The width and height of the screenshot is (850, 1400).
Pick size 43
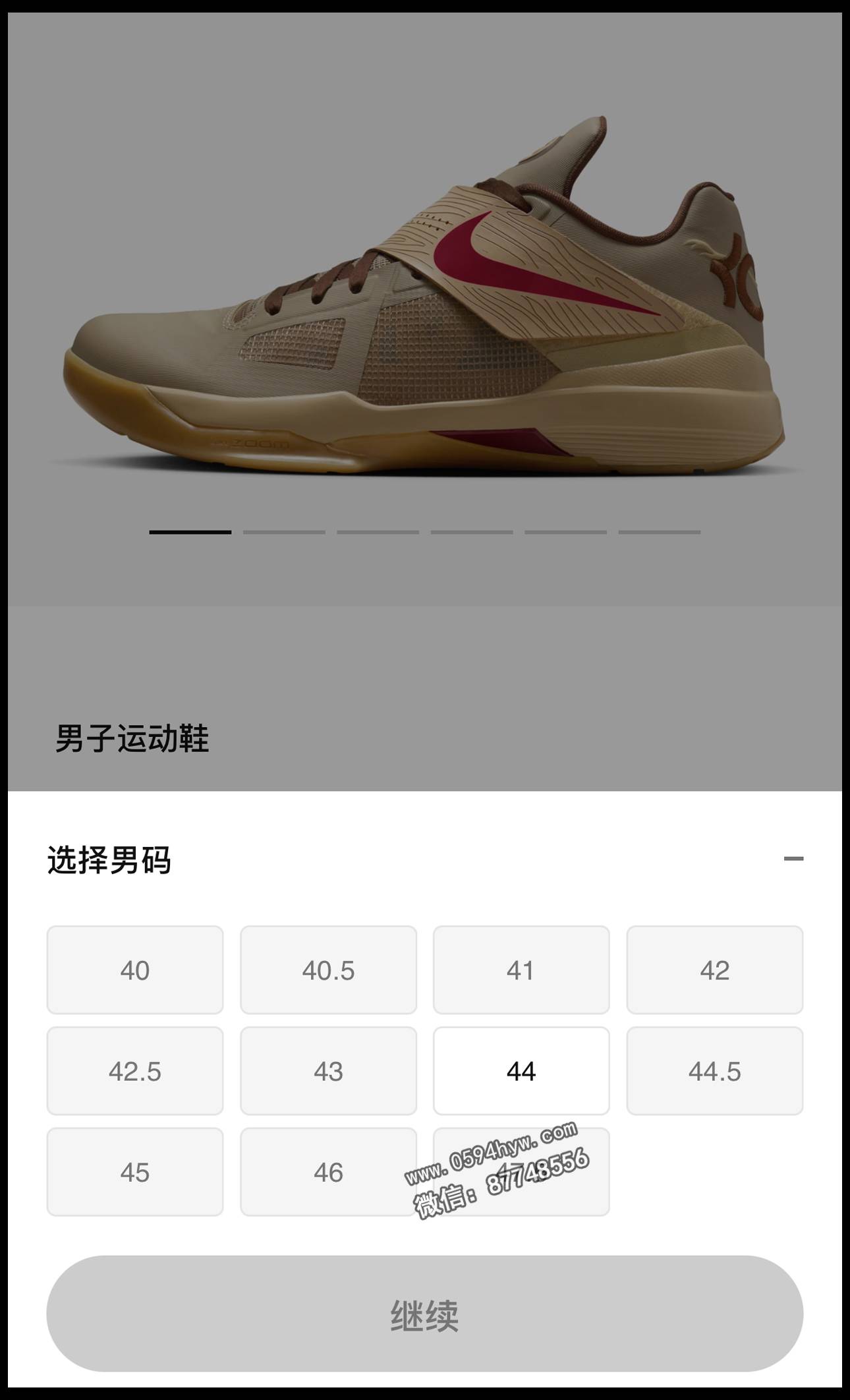click(x=328, y=1071)
